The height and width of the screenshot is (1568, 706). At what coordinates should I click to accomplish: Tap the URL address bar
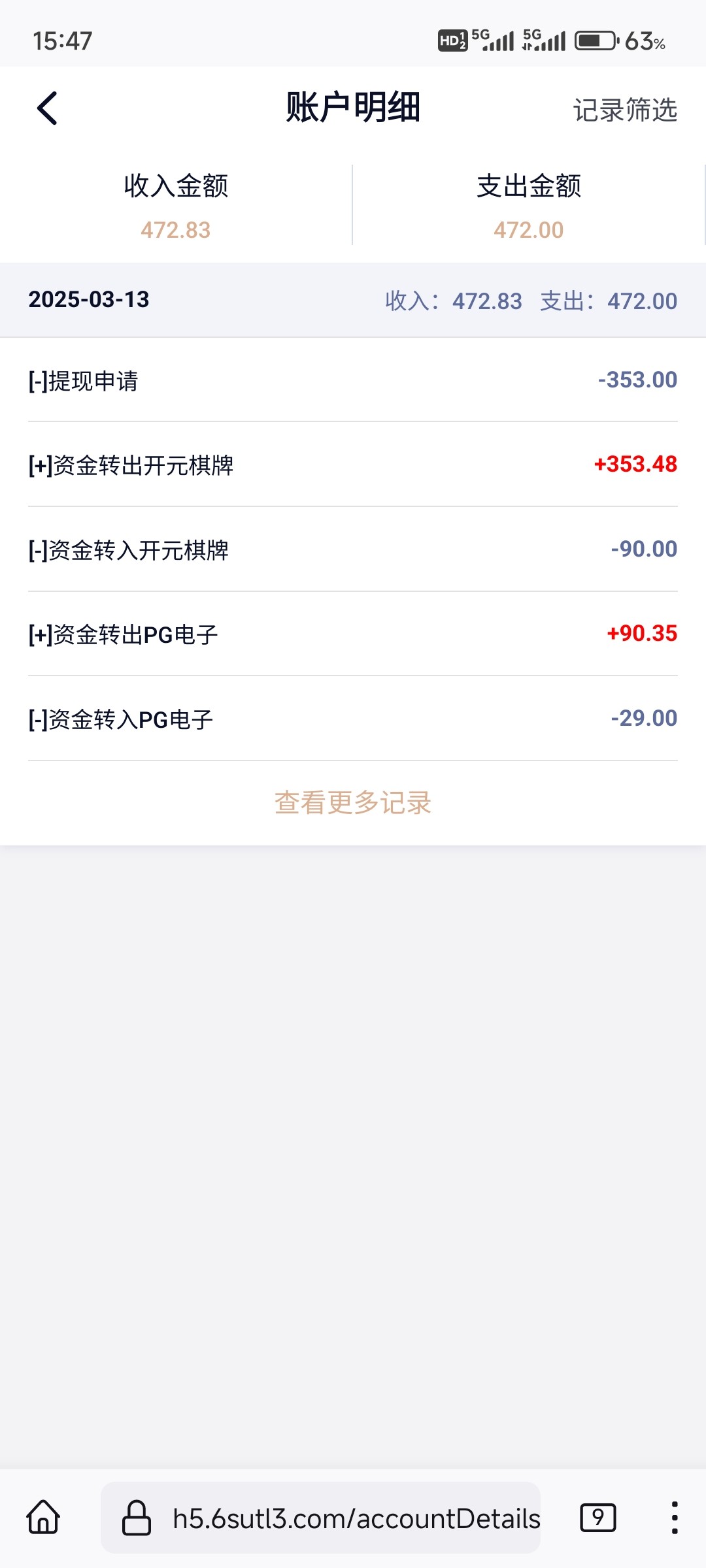320,1518
